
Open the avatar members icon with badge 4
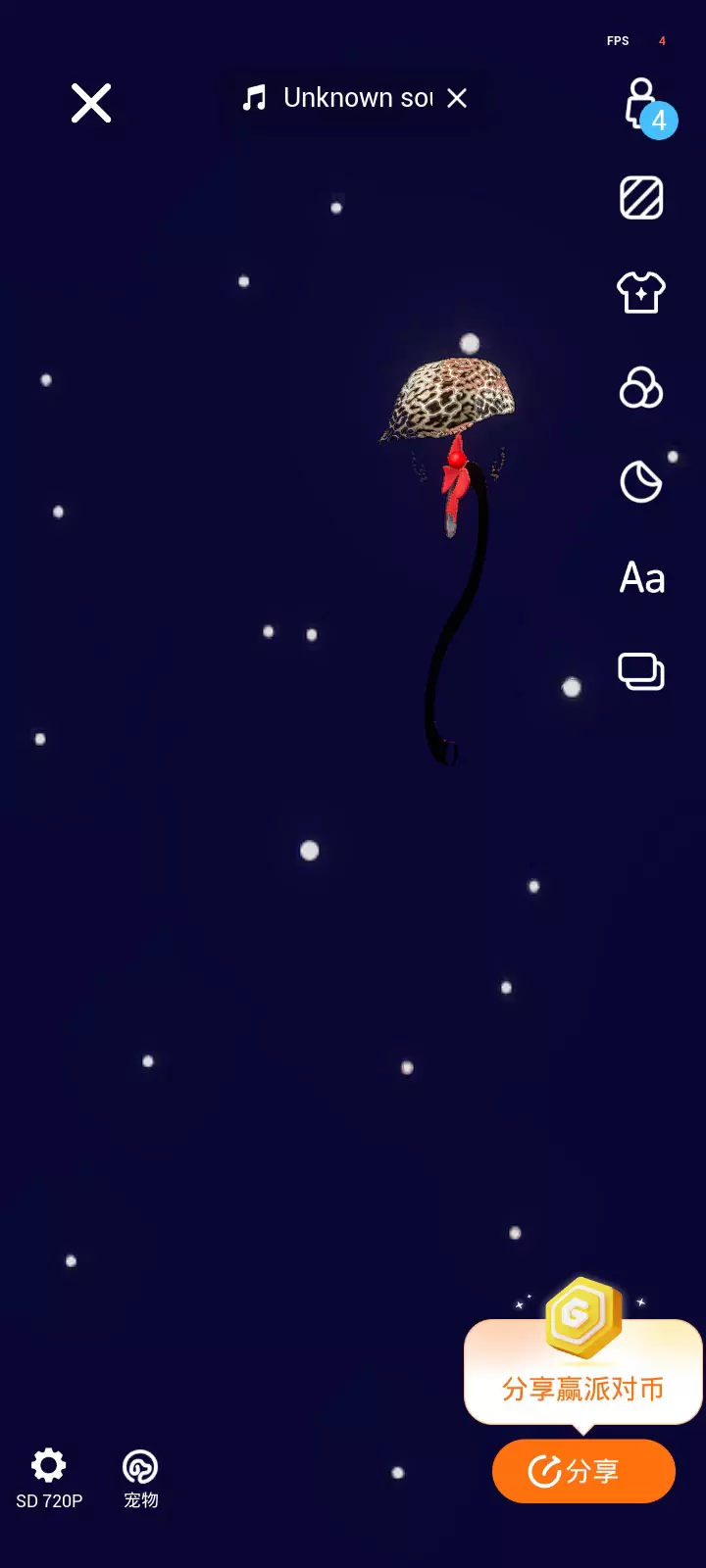pos(644,106)
